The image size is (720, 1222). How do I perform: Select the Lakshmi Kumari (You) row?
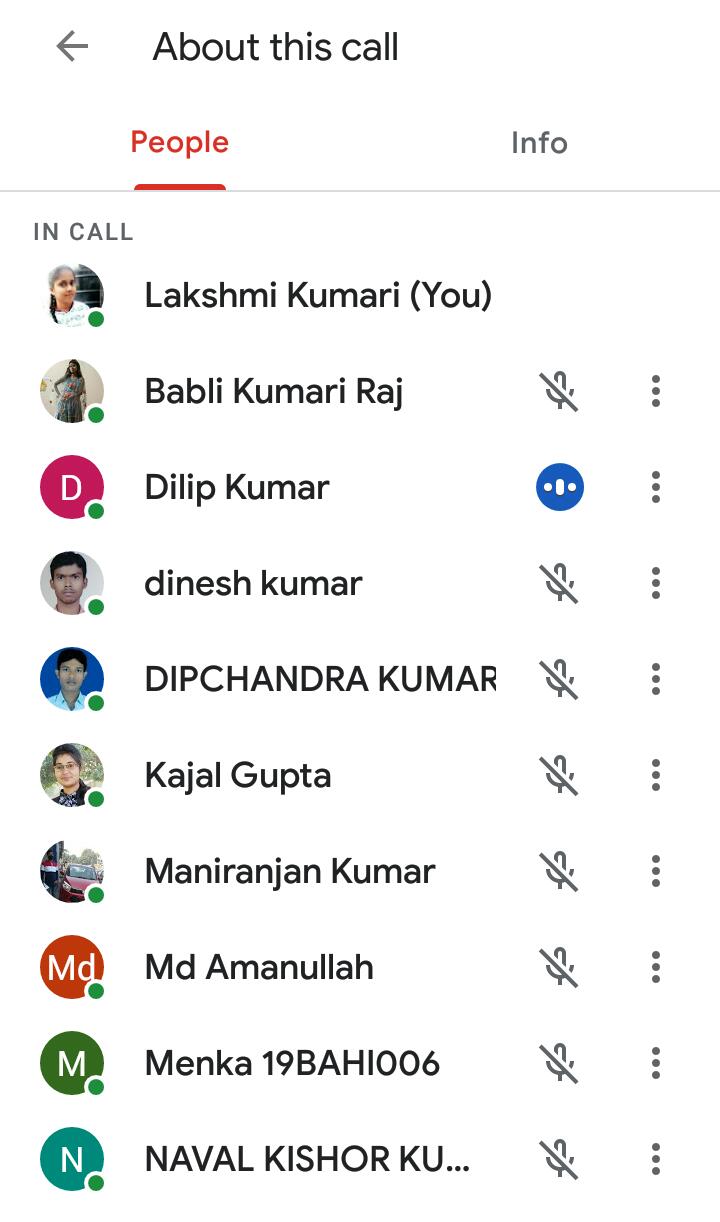318,295
